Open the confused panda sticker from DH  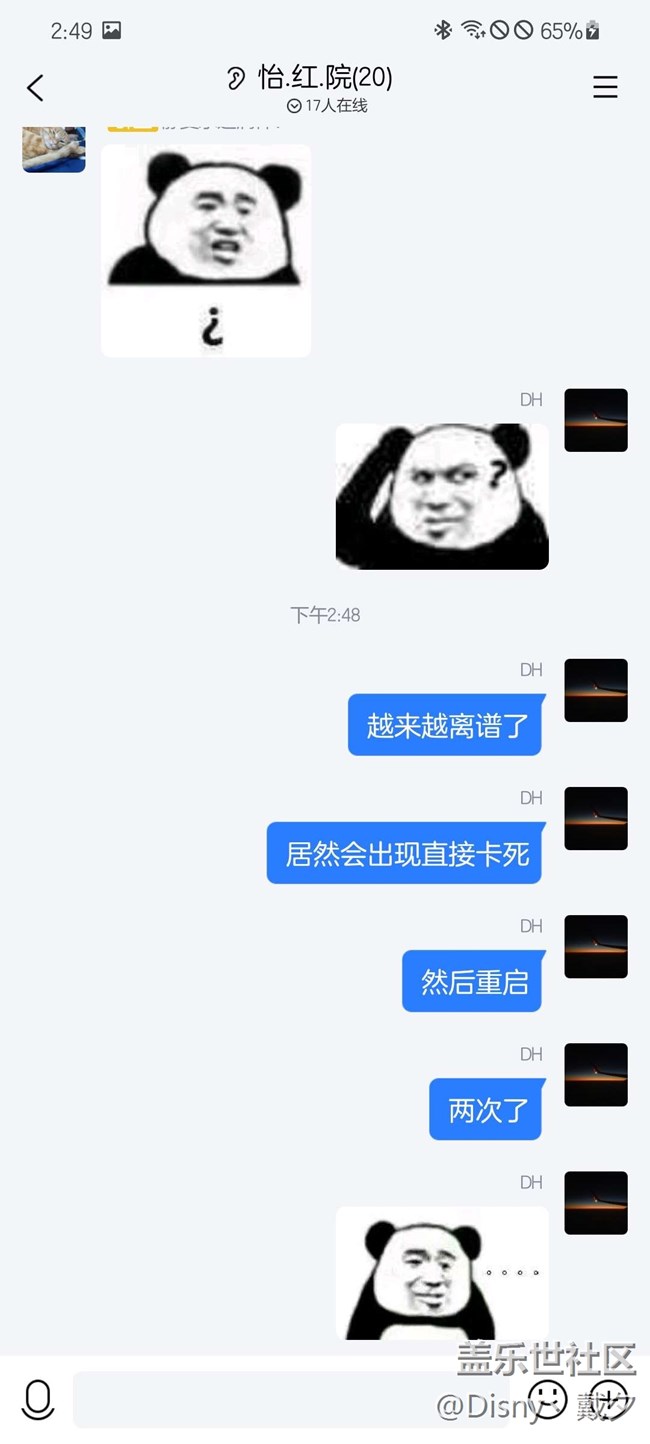(x=441, y=497)
